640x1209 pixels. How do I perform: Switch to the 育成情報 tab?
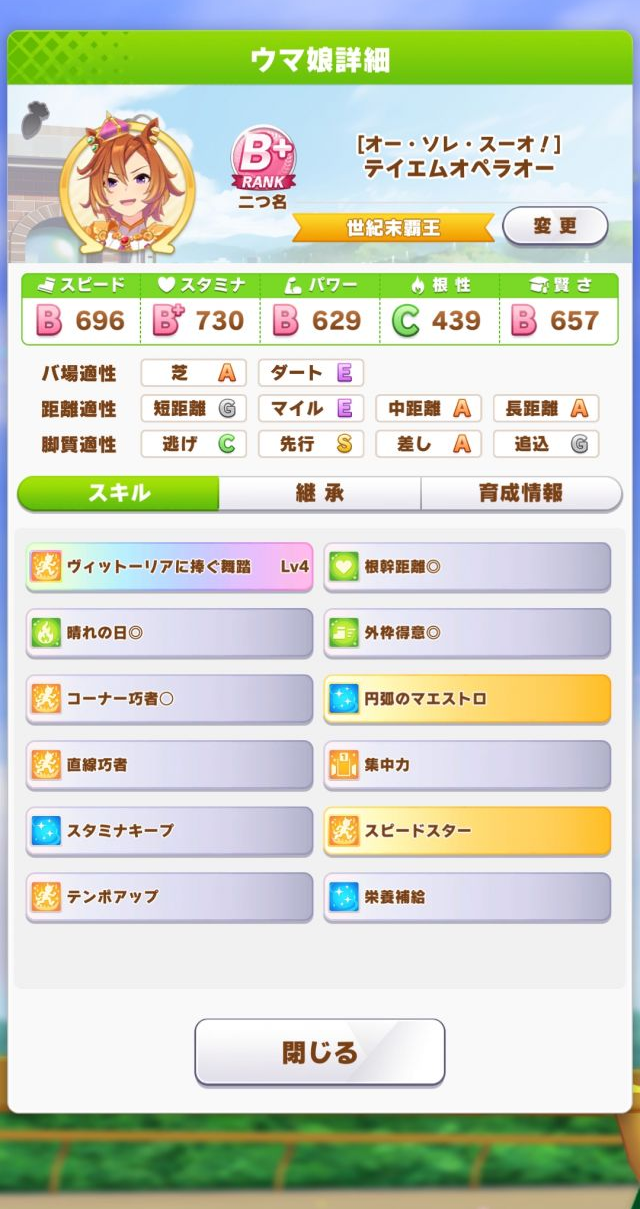[x=520, y=493]
